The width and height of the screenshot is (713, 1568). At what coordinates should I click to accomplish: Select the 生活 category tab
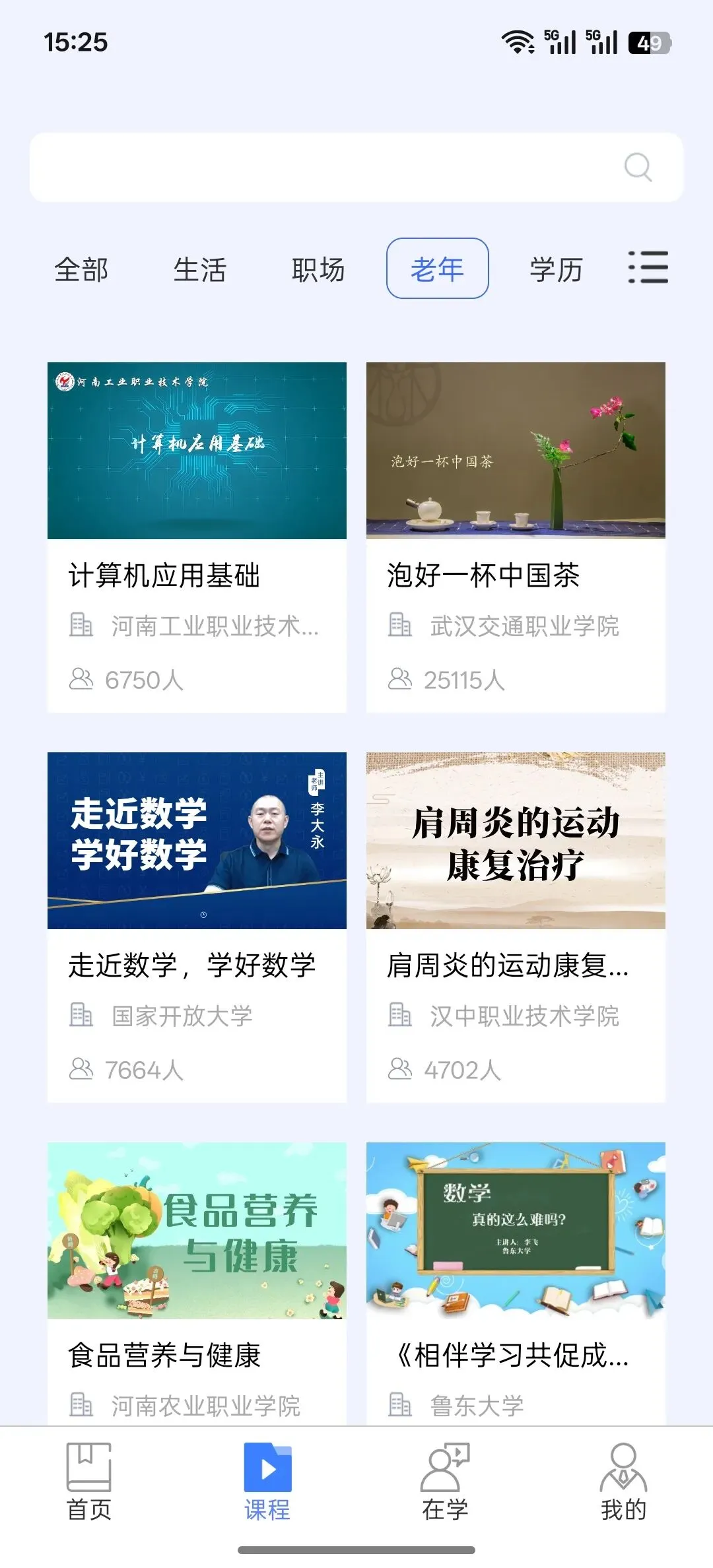tap(199, 269)
